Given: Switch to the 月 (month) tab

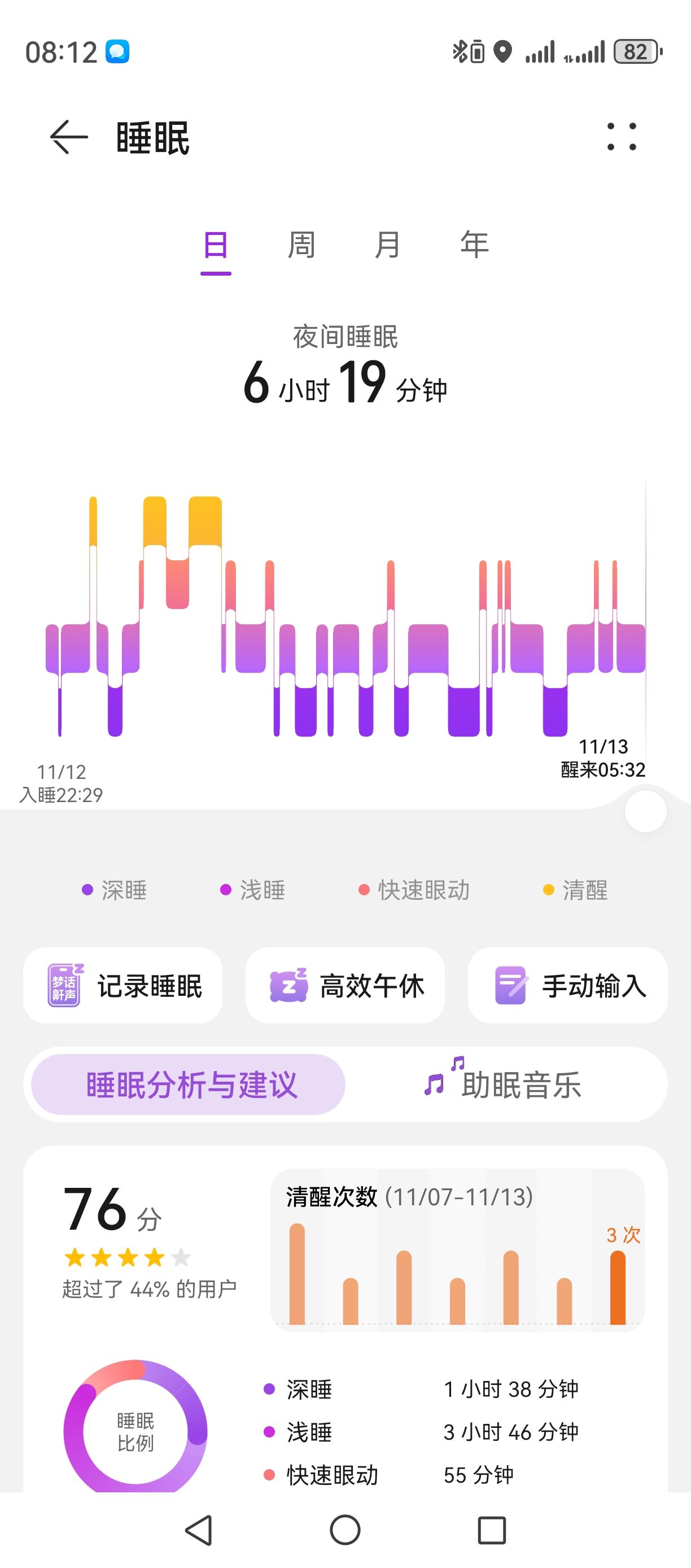Looking at the screenshot, I should pyautogui.click(x=388, y=246).
